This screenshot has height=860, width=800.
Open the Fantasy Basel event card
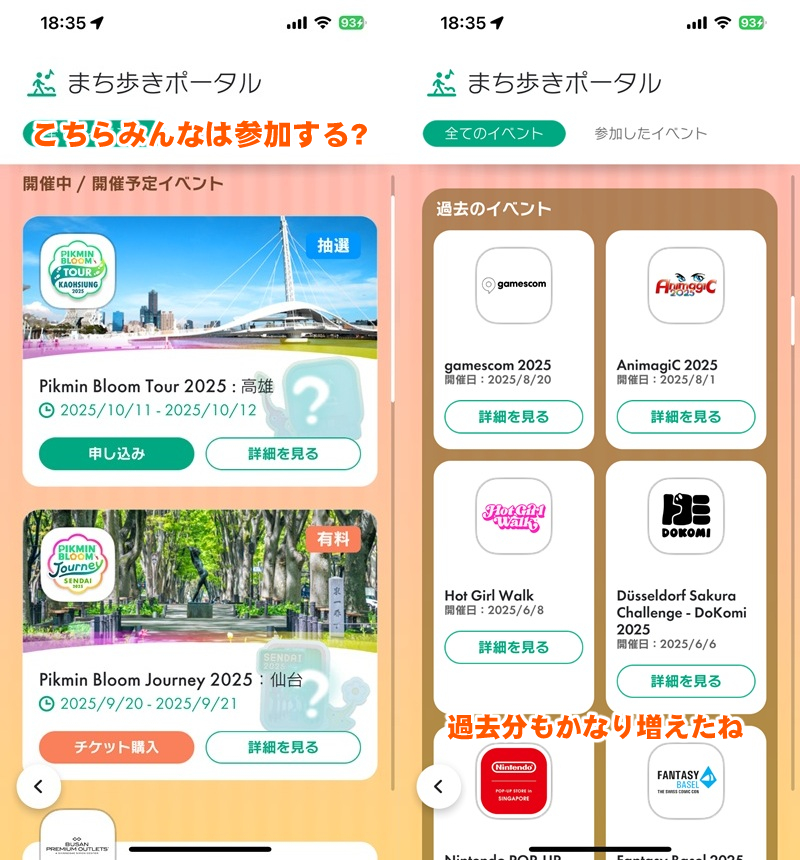coord(686,790)
